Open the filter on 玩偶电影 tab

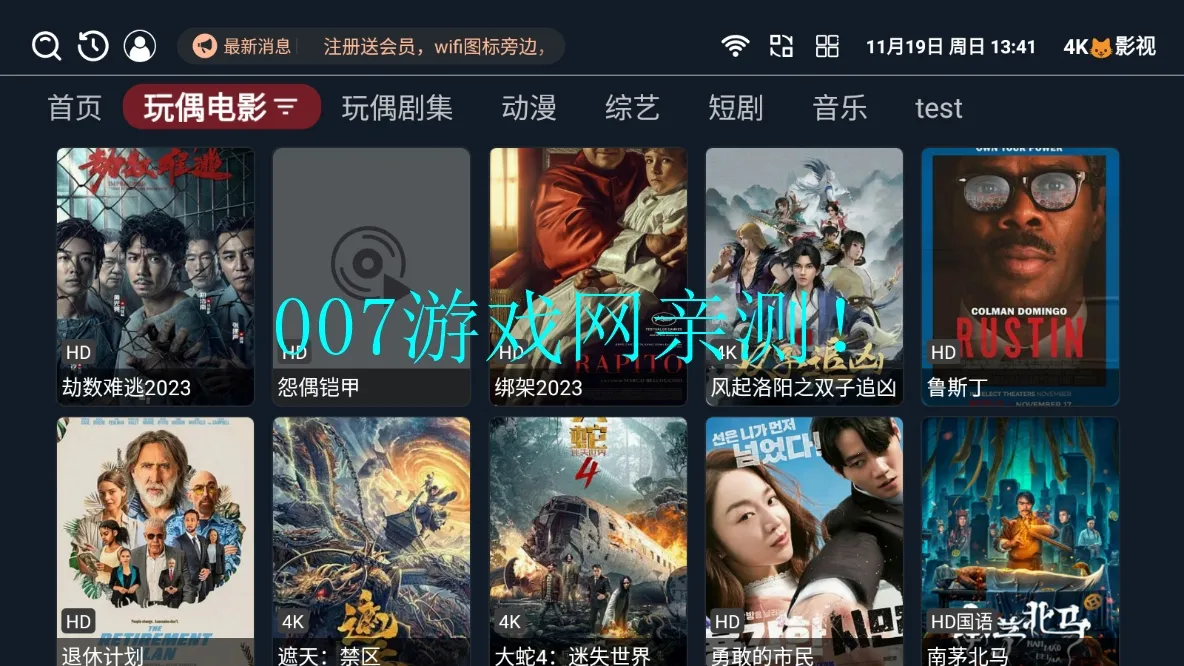287,108
